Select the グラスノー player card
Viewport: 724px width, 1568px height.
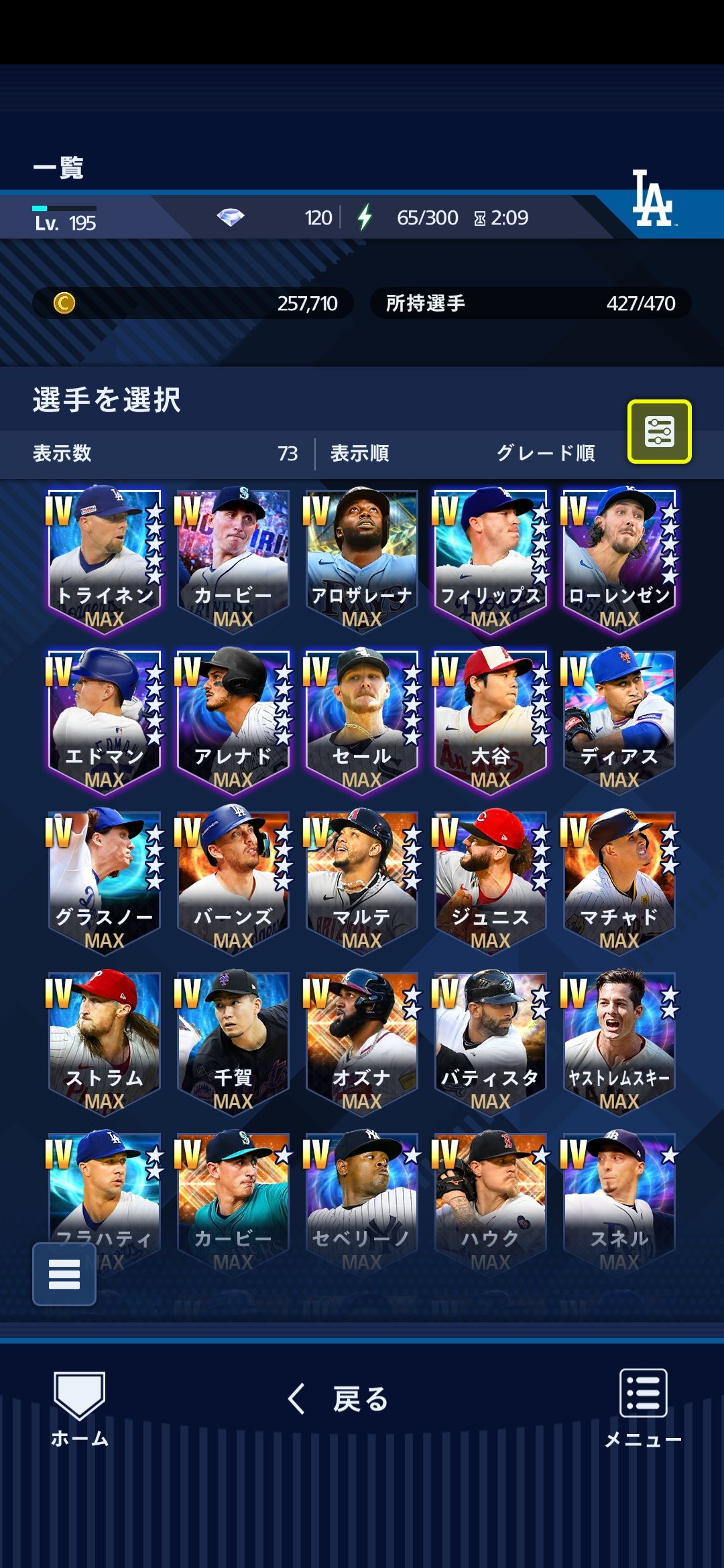[x=104, y=881]
